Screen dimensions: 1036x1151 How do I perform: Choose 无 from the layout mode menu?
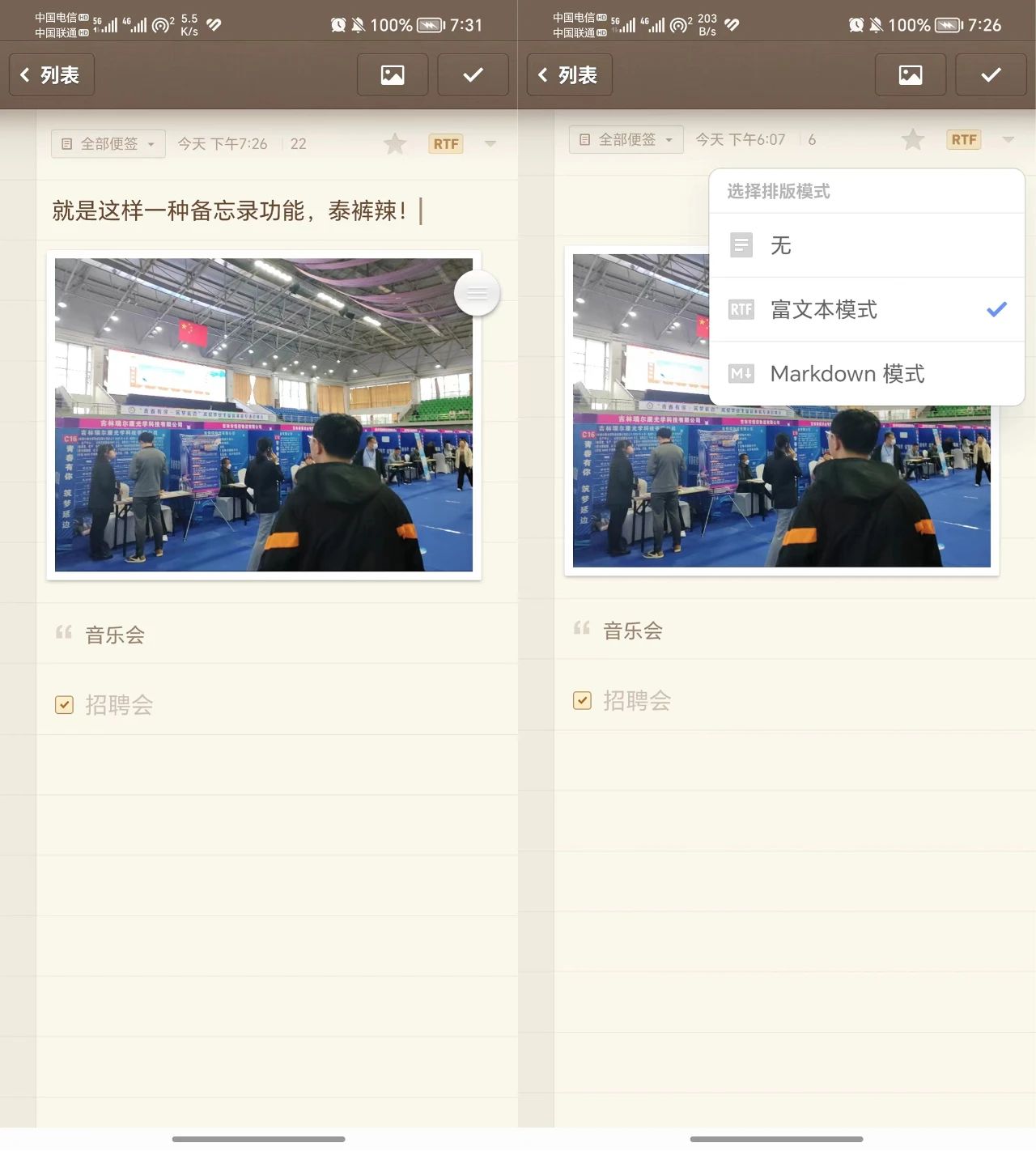pyautogui.click(x=780, y=244)
